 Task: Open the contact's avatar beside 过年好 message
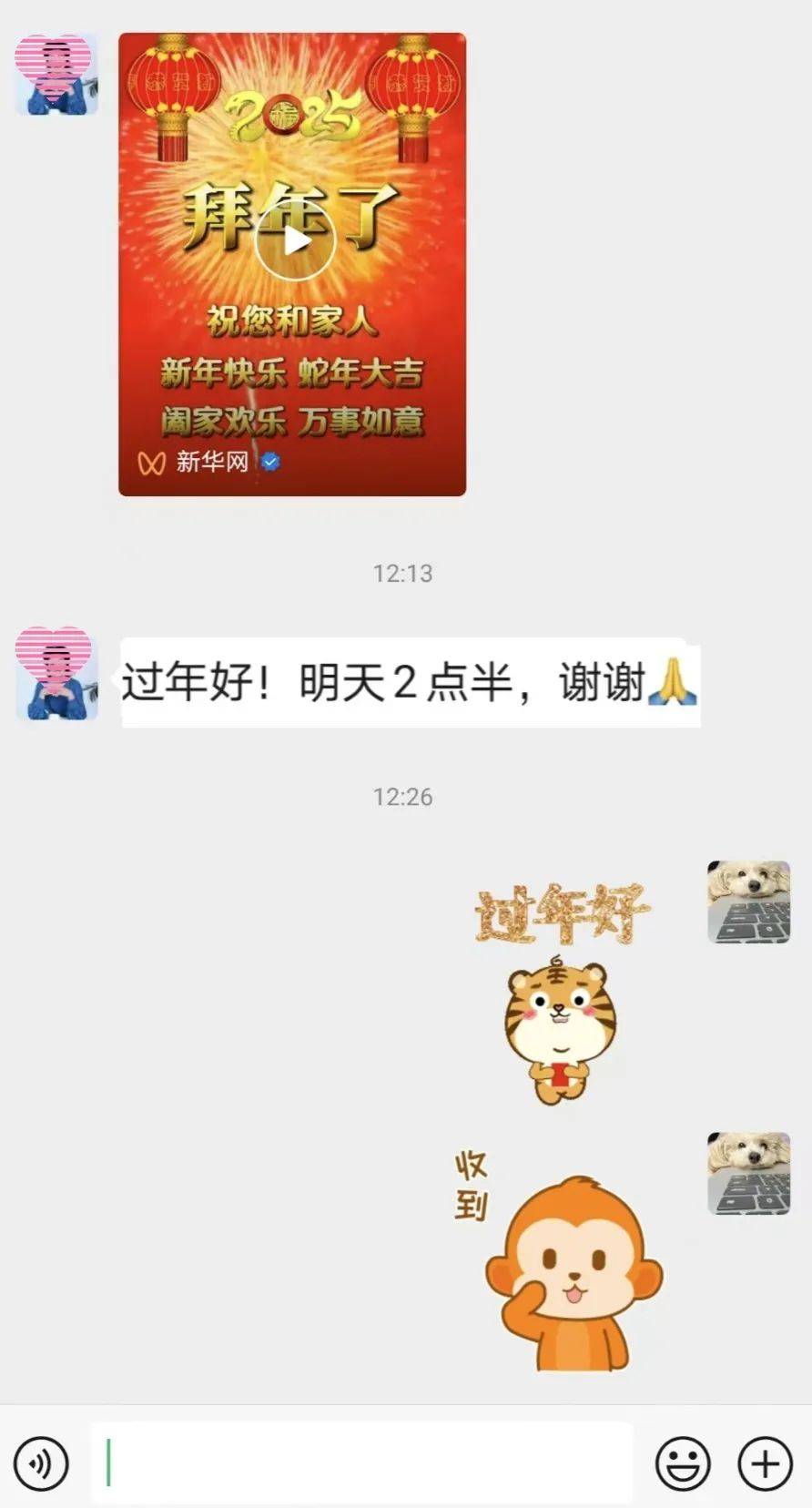click(56, 675)
